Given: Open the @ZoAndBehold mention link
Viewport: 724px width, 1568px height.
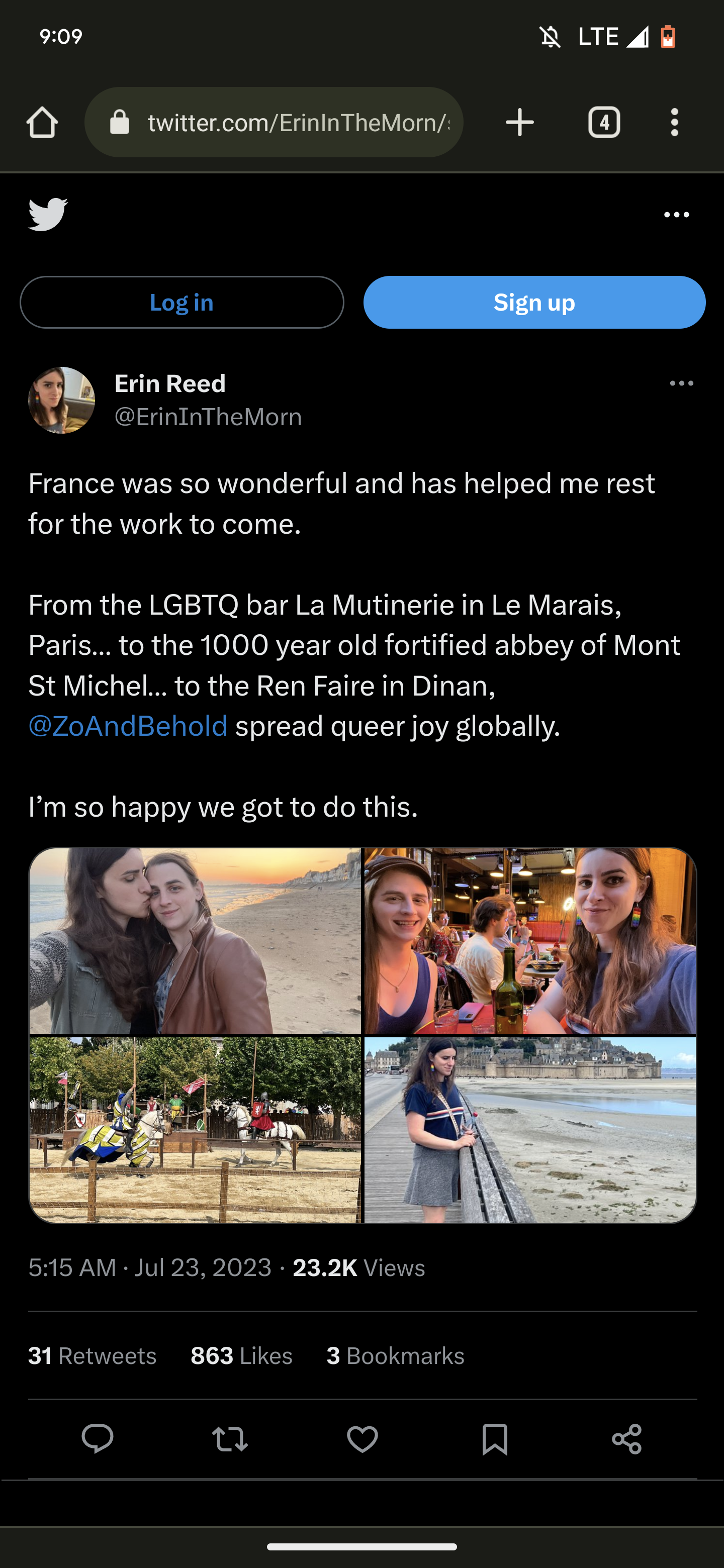Looking at the screenshot, I should coord(128,726).
